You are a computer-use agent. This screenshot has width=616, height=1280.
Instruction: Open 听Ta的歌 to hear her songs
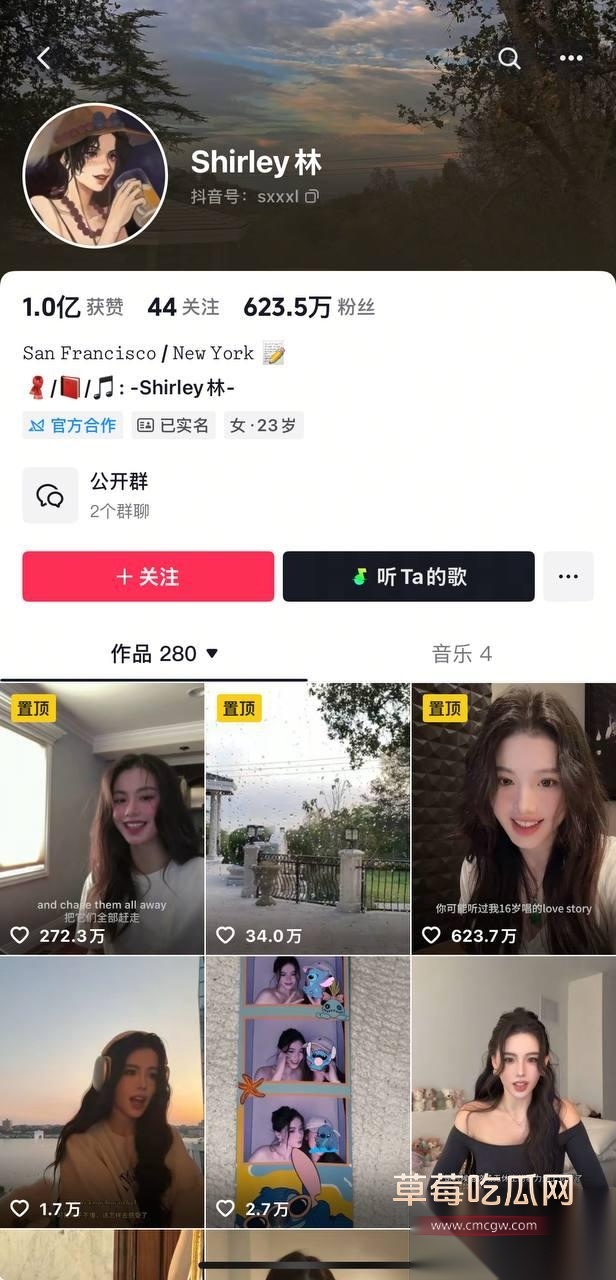[408, 577]
